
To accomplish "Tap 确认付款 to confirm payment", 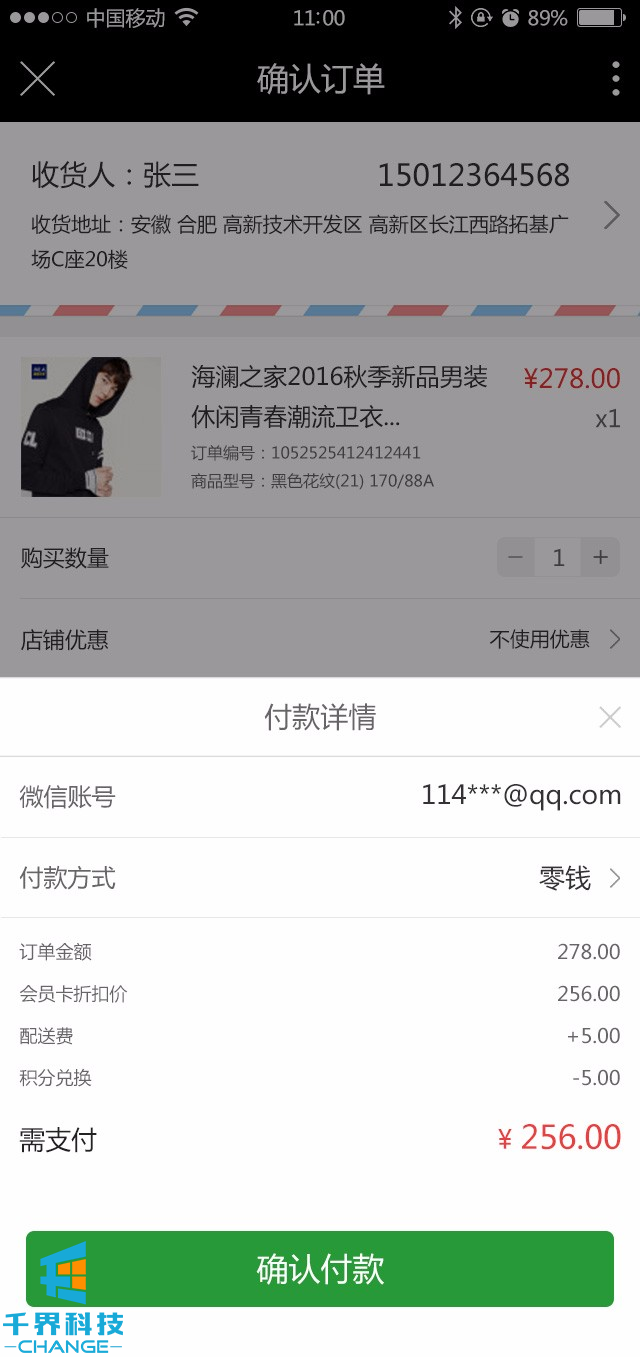I will coord(320,1268).
